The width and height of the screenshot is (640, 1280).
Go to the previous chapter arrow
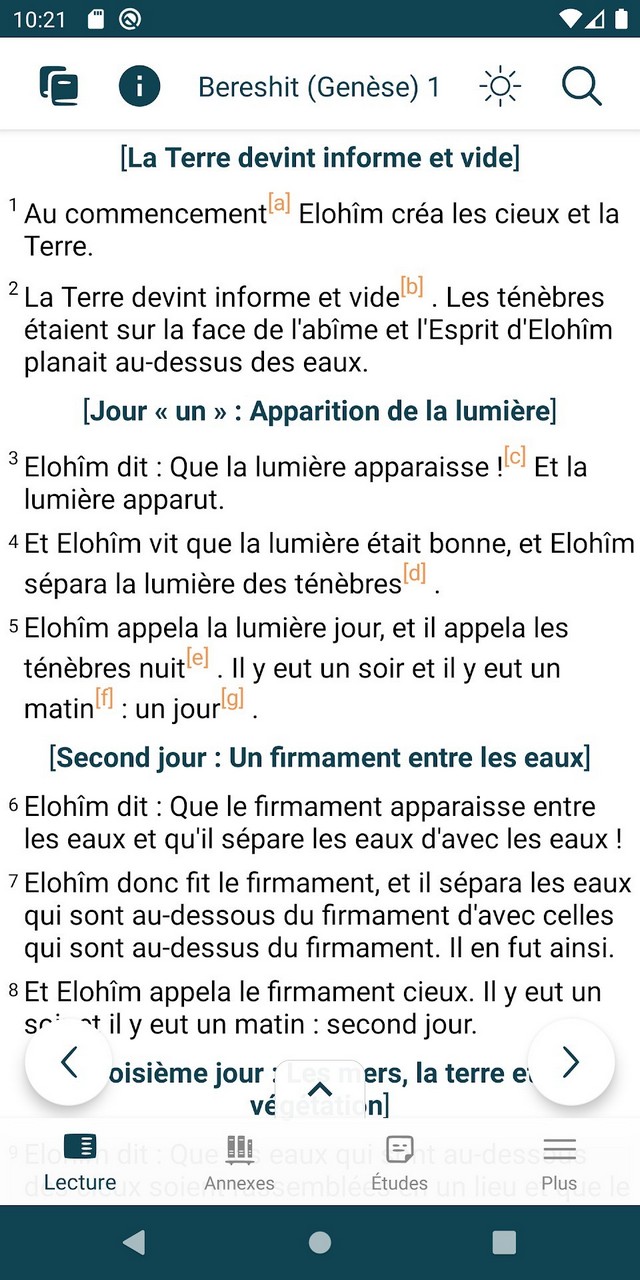(69, 1062)
